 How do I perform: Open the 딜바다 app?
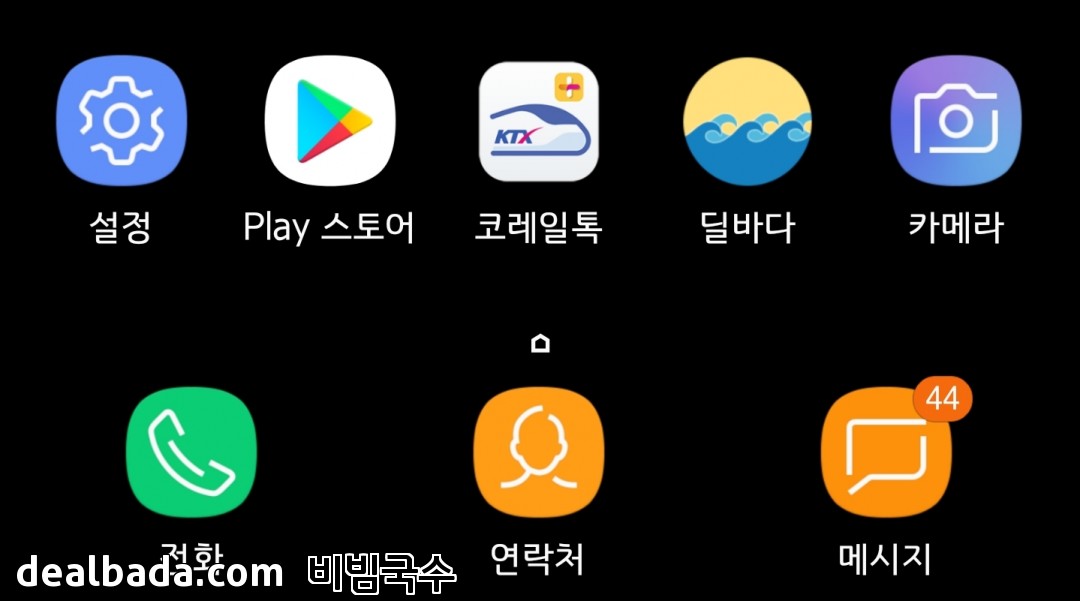747,122
